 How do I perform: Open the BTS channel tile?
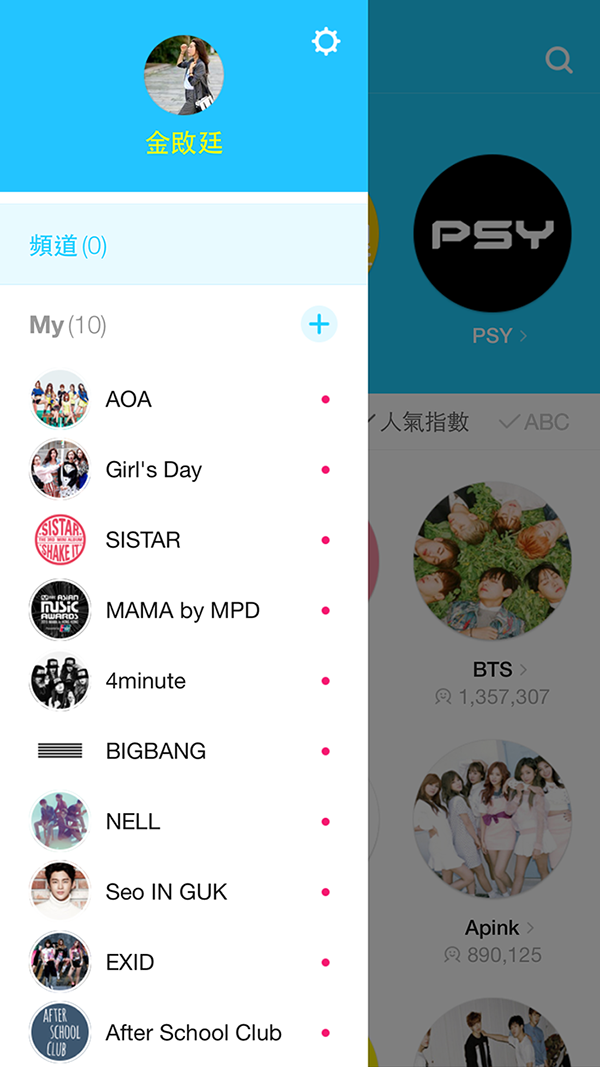click(492, 562)
